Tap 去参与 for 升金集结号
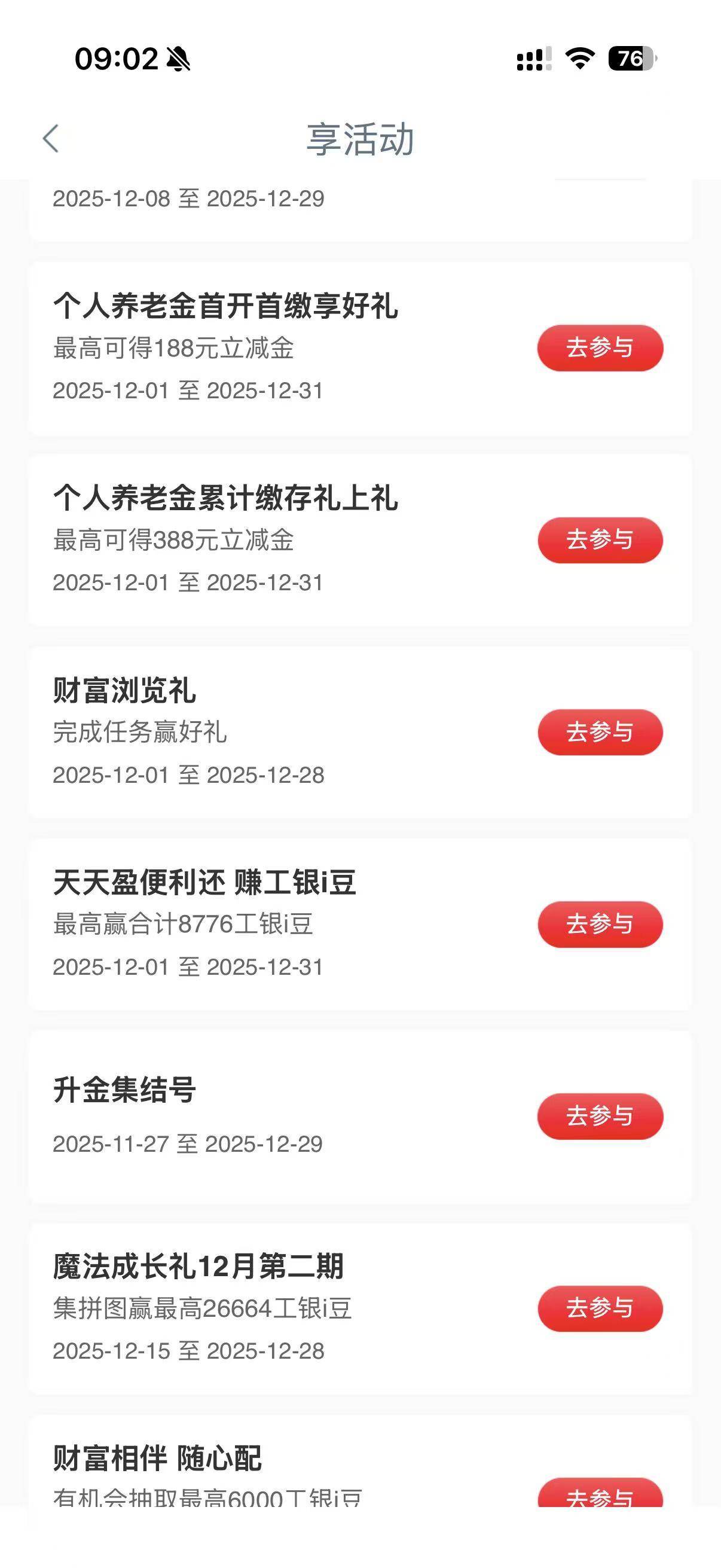This screenshot has width=721, height=1568. pyautogui.click(x=600, y=1116)
